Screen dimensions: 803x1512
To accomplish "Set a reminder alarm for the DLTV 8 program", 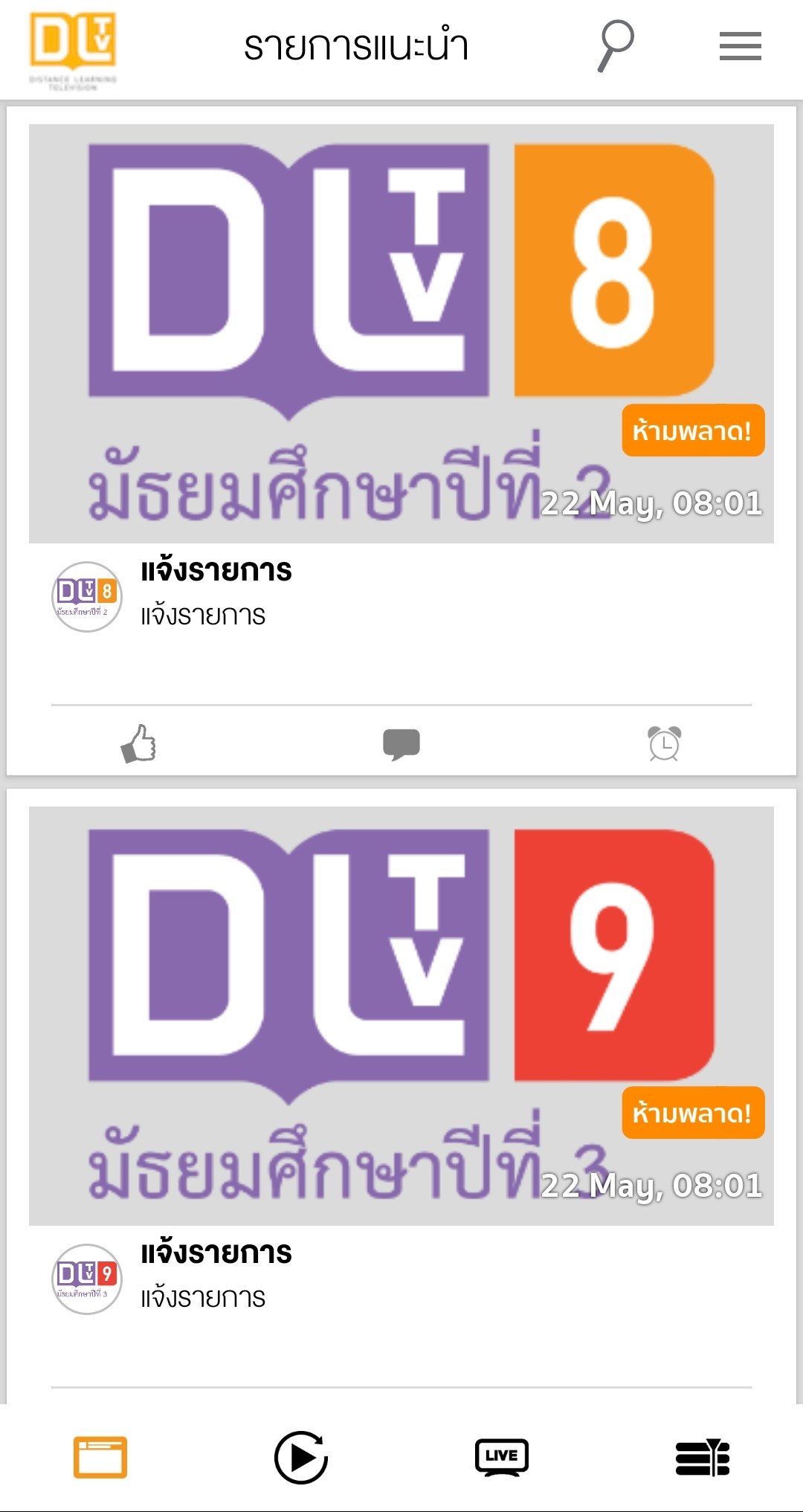I will tap(665, 745).
